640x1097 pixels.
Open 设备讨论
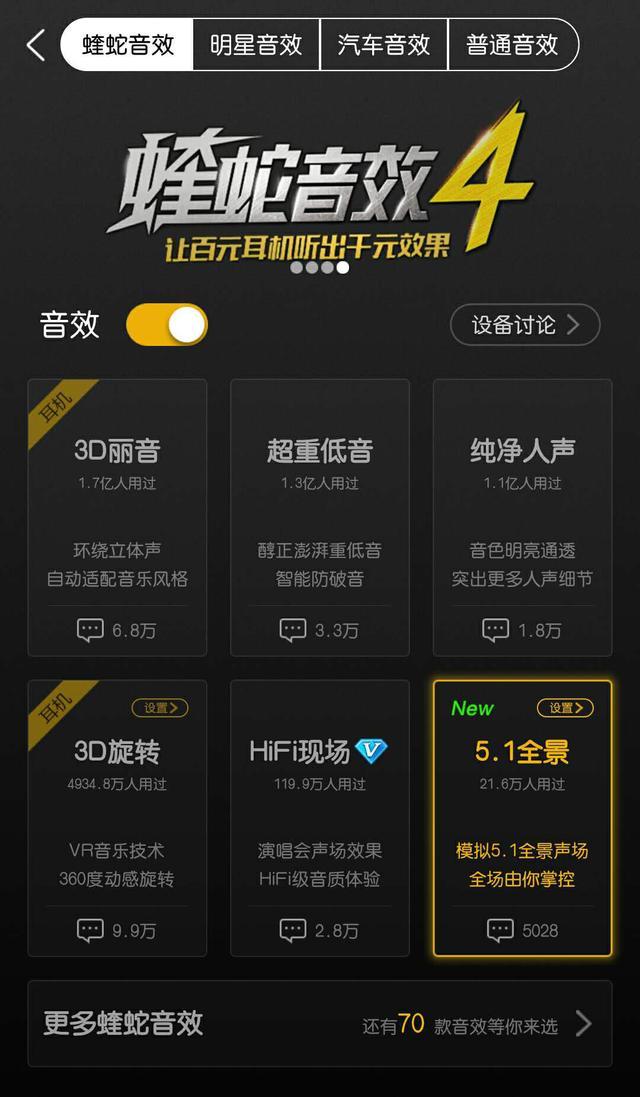(525, 325)
